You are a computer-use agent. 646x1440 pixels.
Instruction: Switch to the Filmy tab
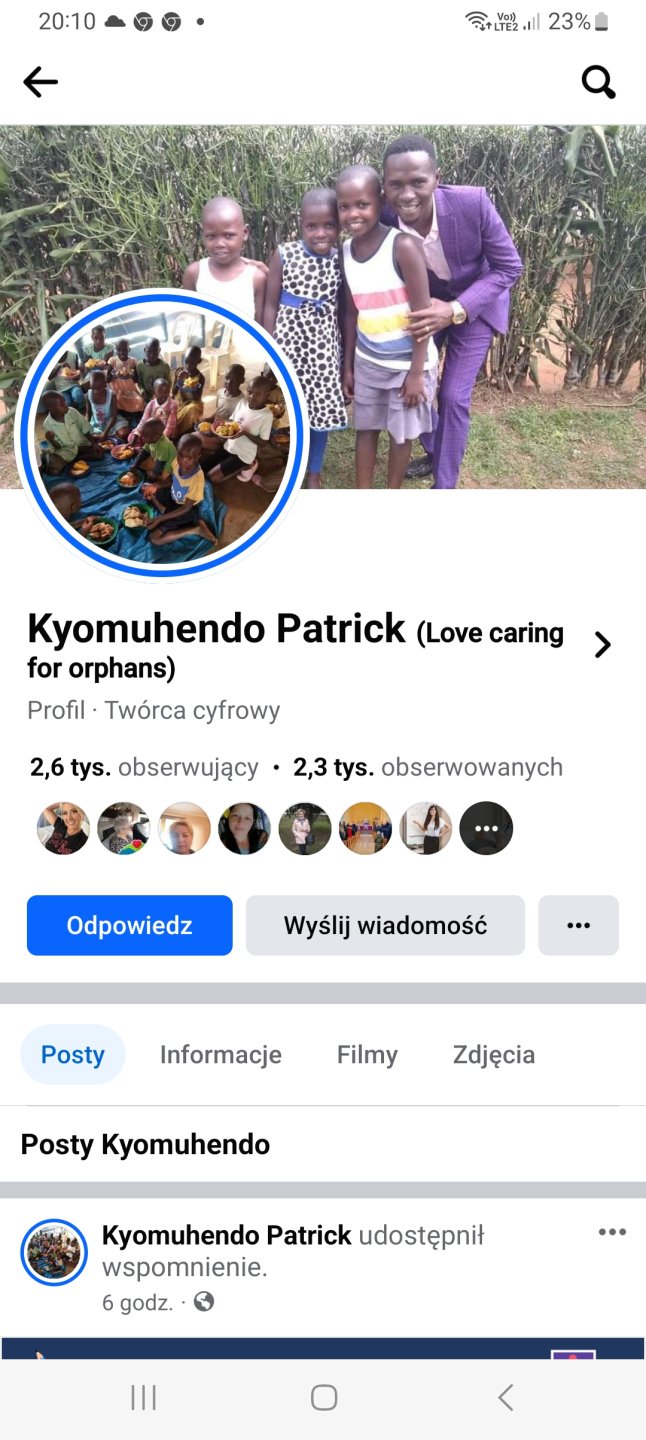(x=367, y=1055)
